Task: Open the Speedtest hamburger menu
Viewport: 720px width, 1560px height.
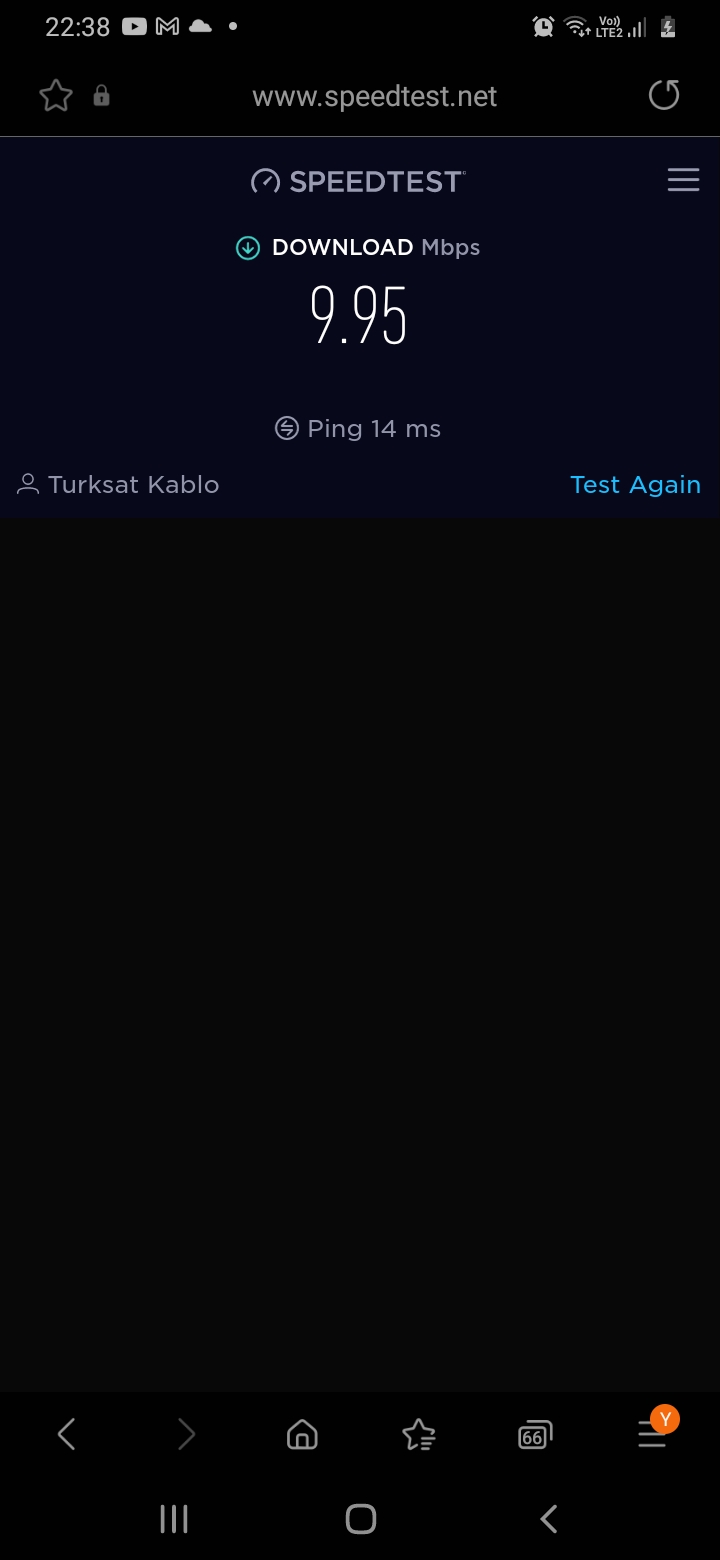Action: (x=683, y=180)
